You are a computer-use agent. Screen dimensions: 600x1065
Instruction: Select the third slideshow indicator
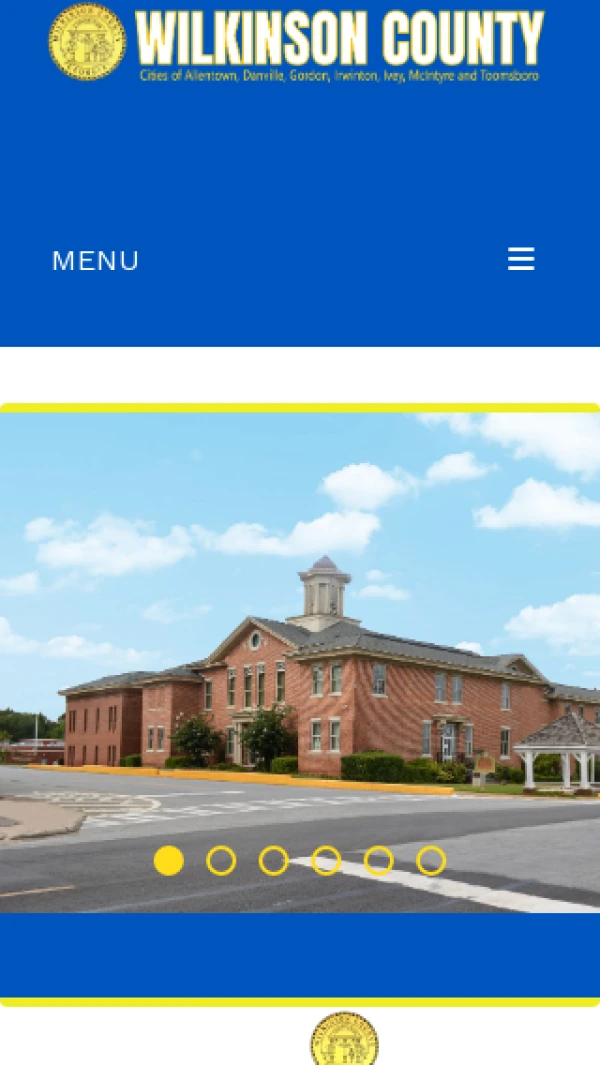click(x=274, y=861)
